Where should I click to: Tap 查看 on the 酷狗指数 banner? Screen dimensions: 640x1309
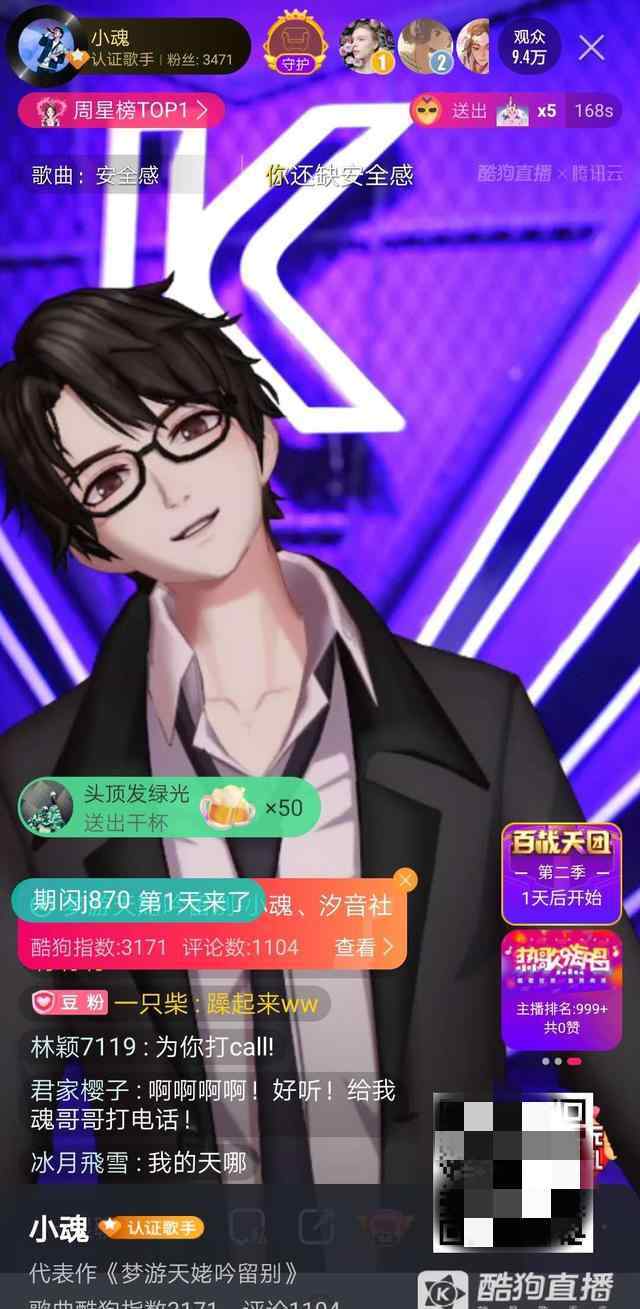365,947
